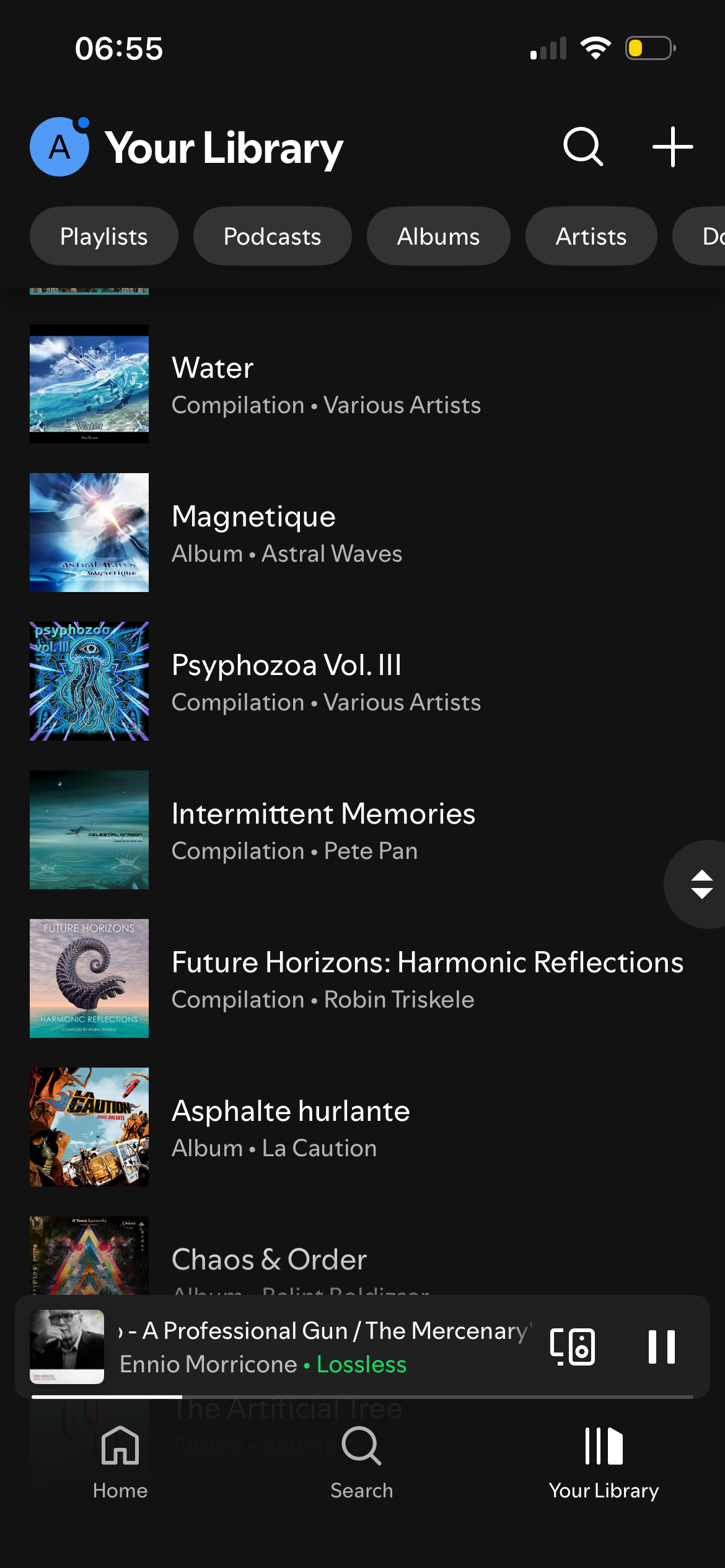Create new playlist with plus icon
The width and height of the screenshot is (725, 1568).
coord(672,147)
